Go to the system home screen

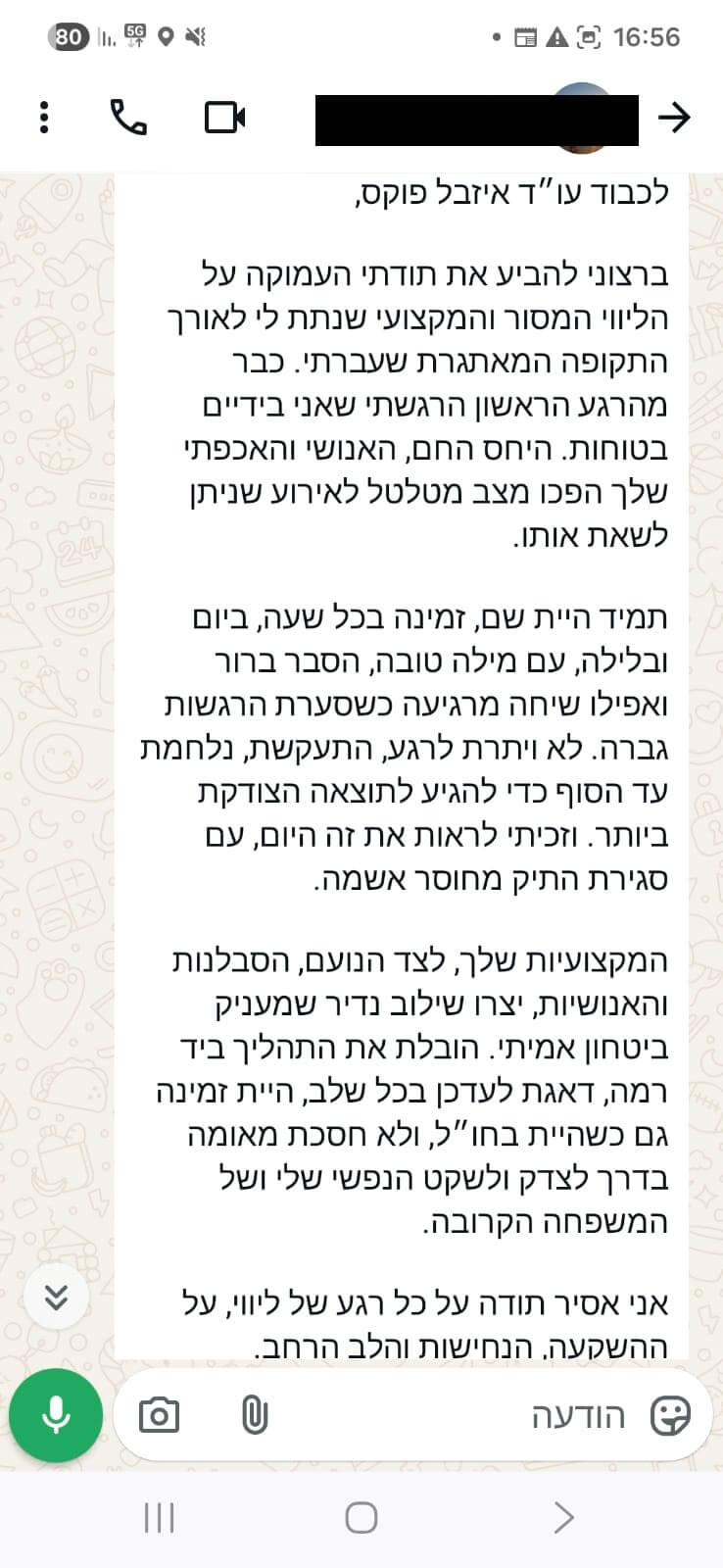361,1517
